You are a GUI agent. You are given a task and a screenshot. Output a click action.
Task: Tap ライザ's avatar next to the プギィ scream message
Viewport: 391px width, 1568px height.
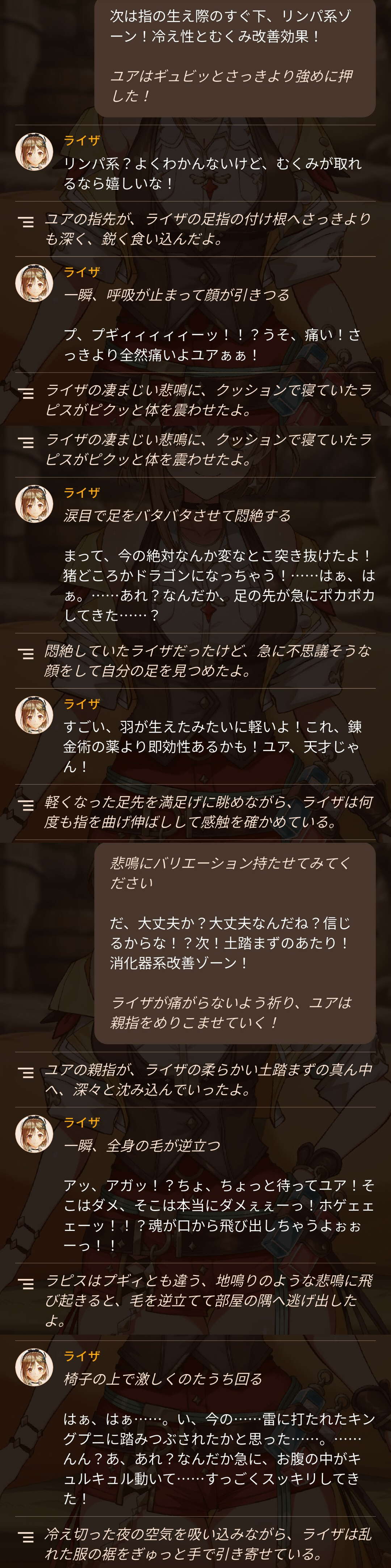click(x=34, y=283)
